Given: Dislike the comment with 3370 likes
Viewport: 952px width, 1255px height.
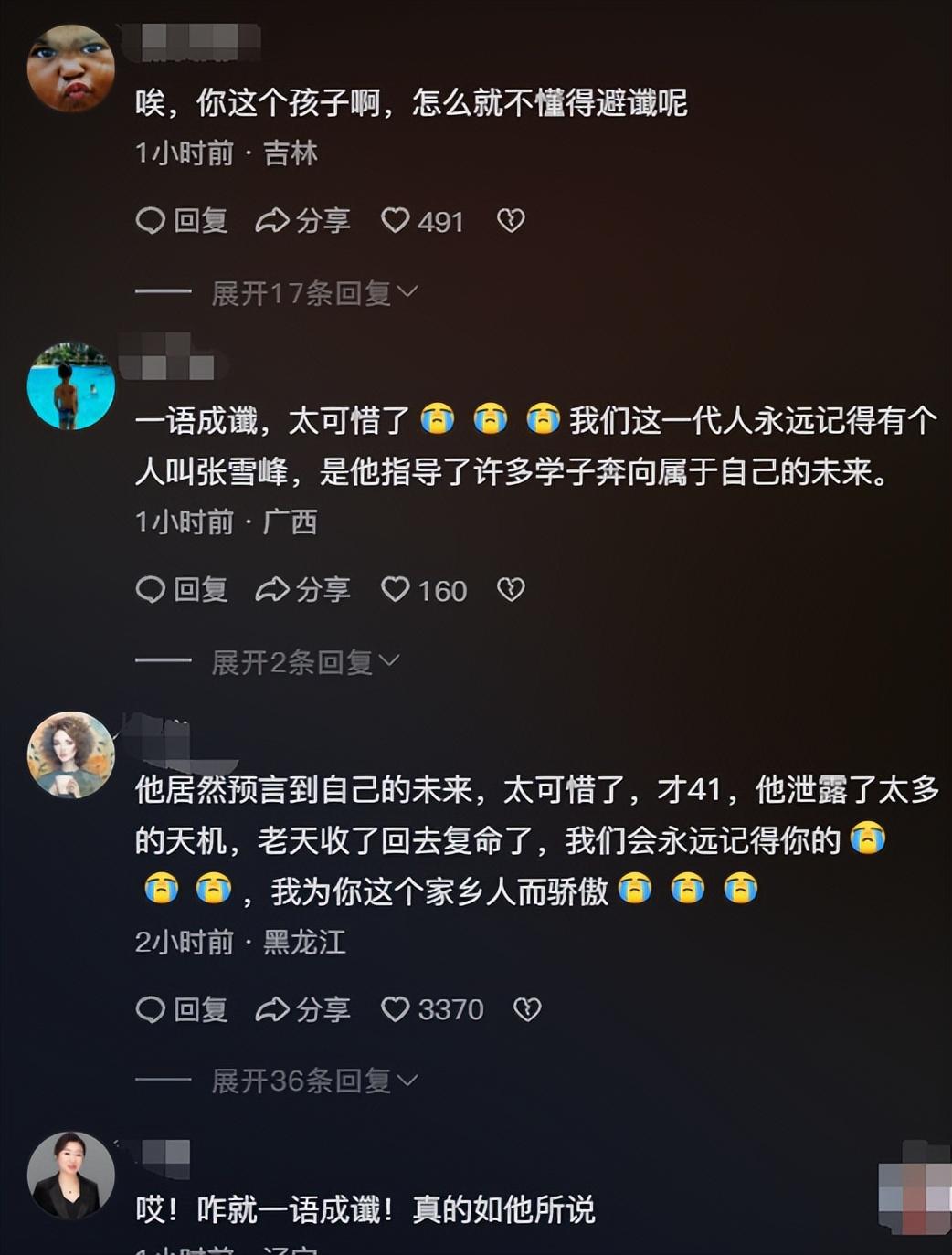Looking at the screenshot, I should pos(527,1009).
